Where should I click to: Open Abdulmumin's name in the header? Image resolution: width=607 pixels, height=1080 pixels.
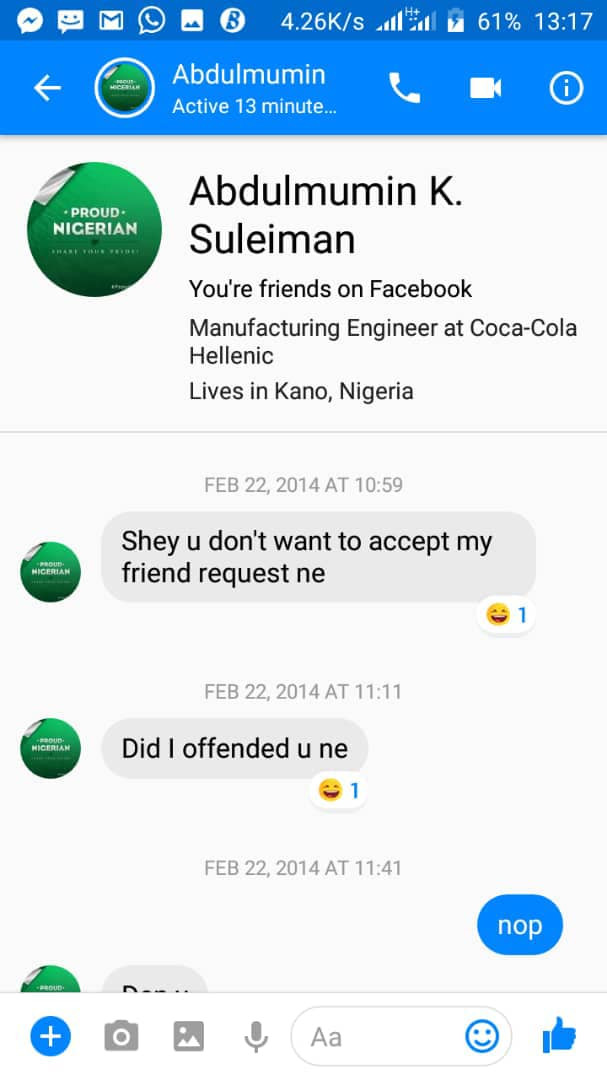248,75
